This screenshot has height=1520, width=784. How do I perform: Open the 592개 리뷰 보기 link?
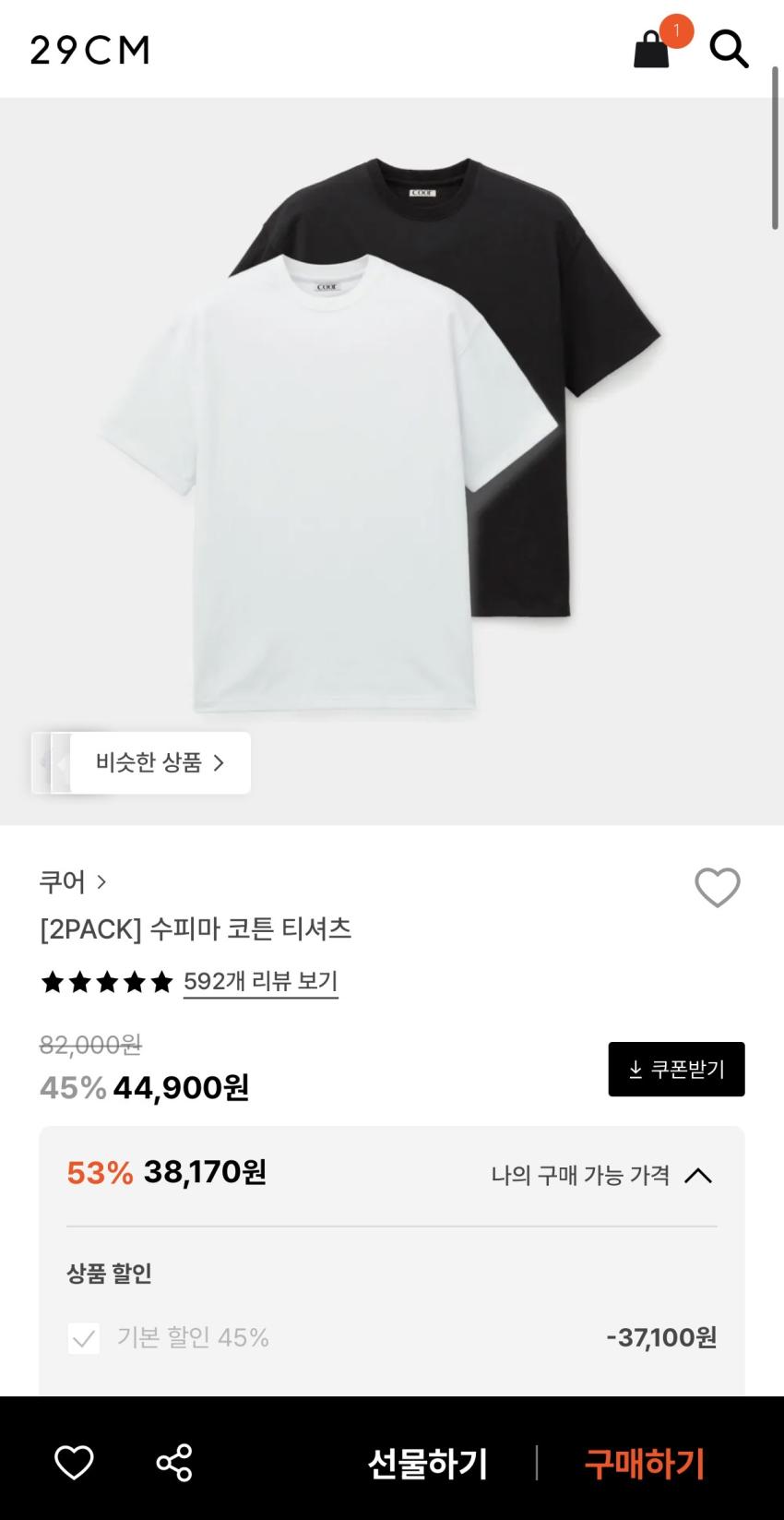pos(260,981)
